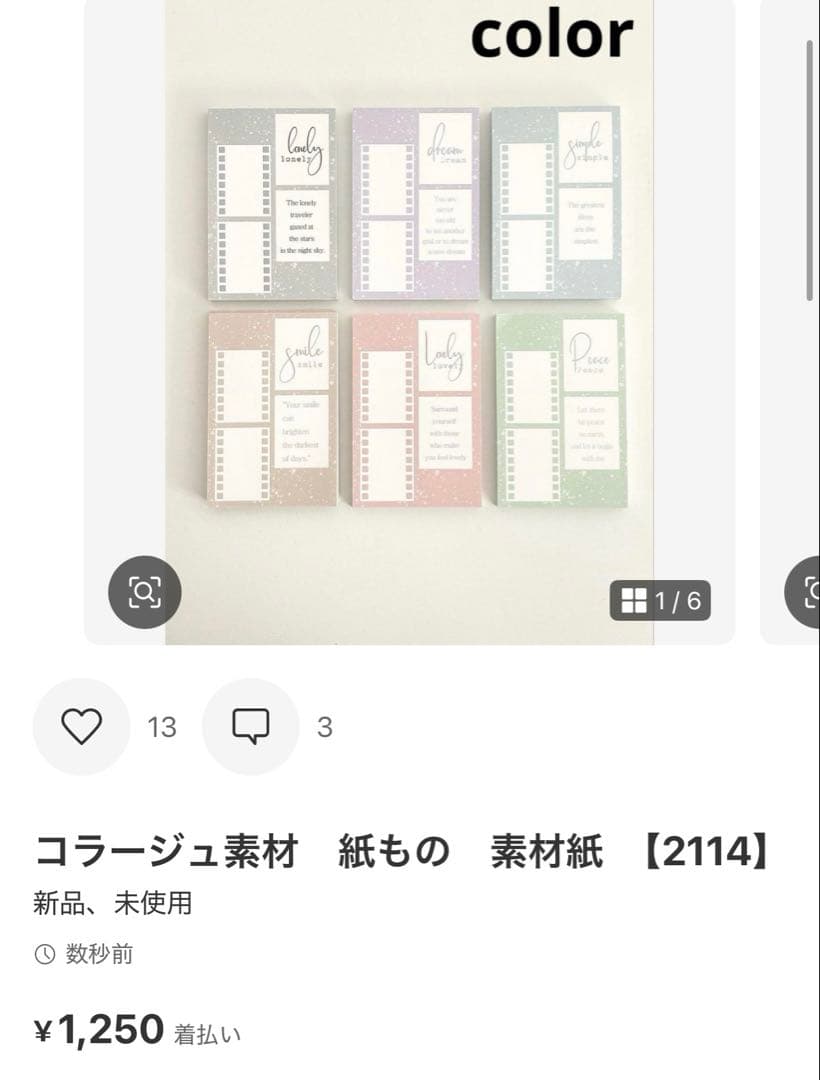The height and width of the screenshot is (1080, 820).
Task: Open comments via the speech bubble icon
Action: point(252,725)
